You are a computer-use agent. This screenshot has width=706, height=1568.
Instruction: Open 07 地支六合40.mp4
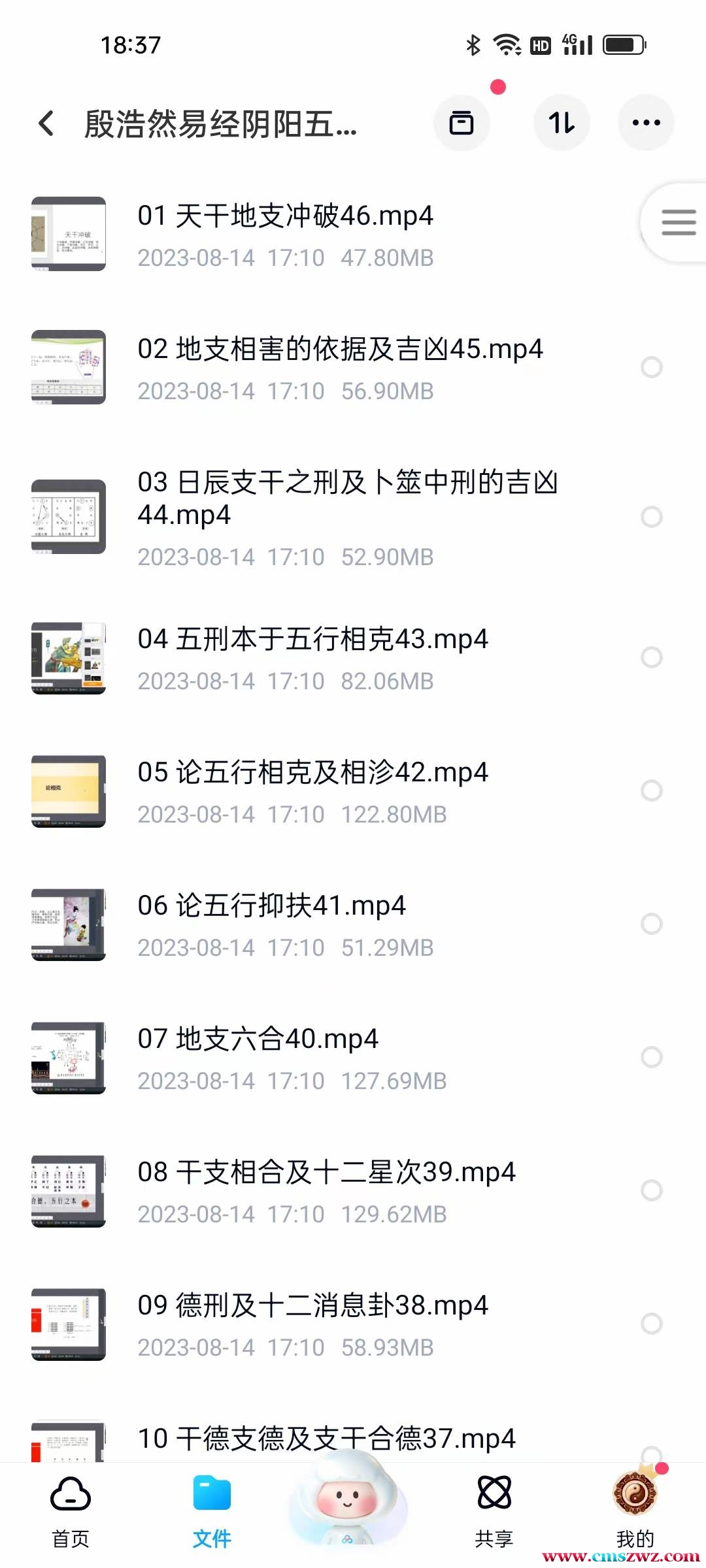(x=258, y=1057)
